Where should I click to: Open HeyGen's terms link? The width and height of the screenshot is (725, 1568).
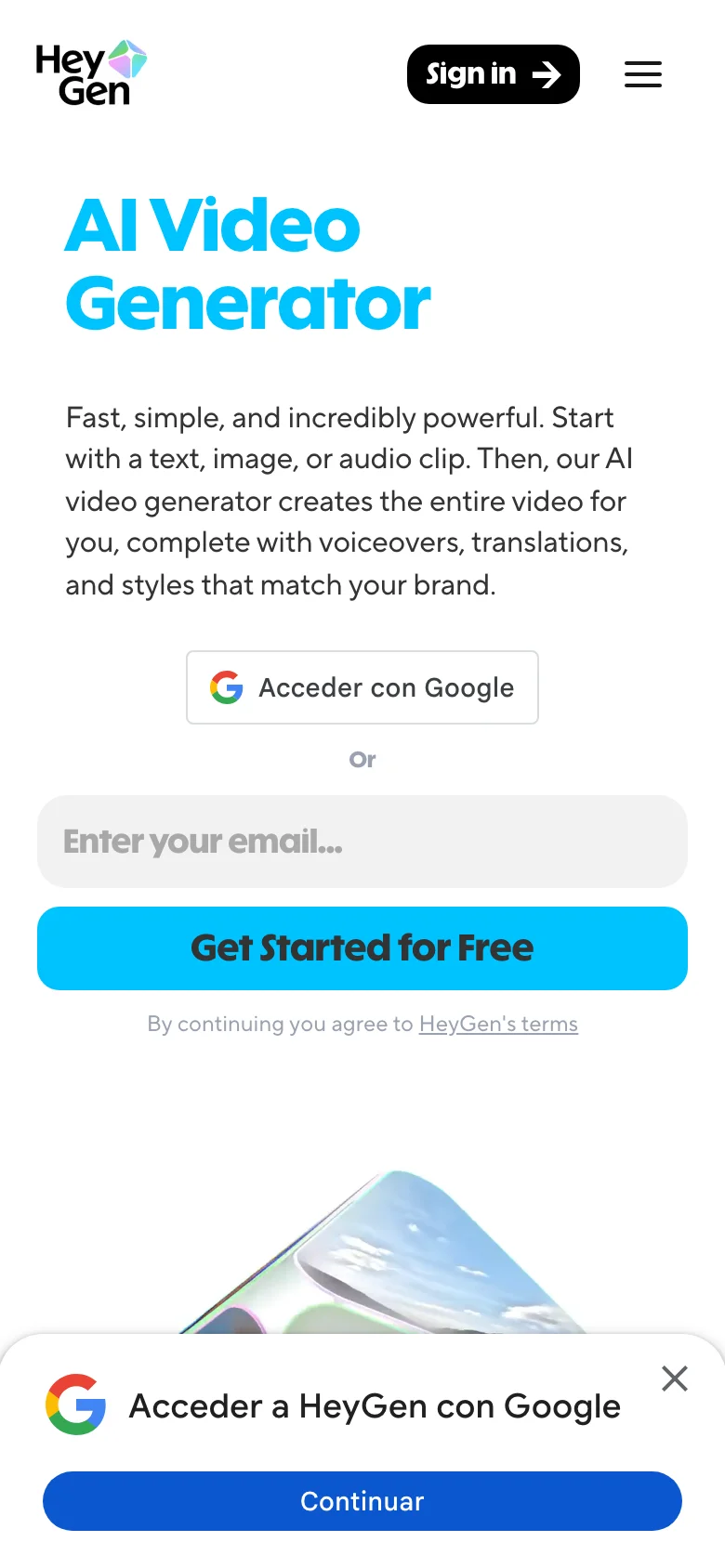point(498,1024)
